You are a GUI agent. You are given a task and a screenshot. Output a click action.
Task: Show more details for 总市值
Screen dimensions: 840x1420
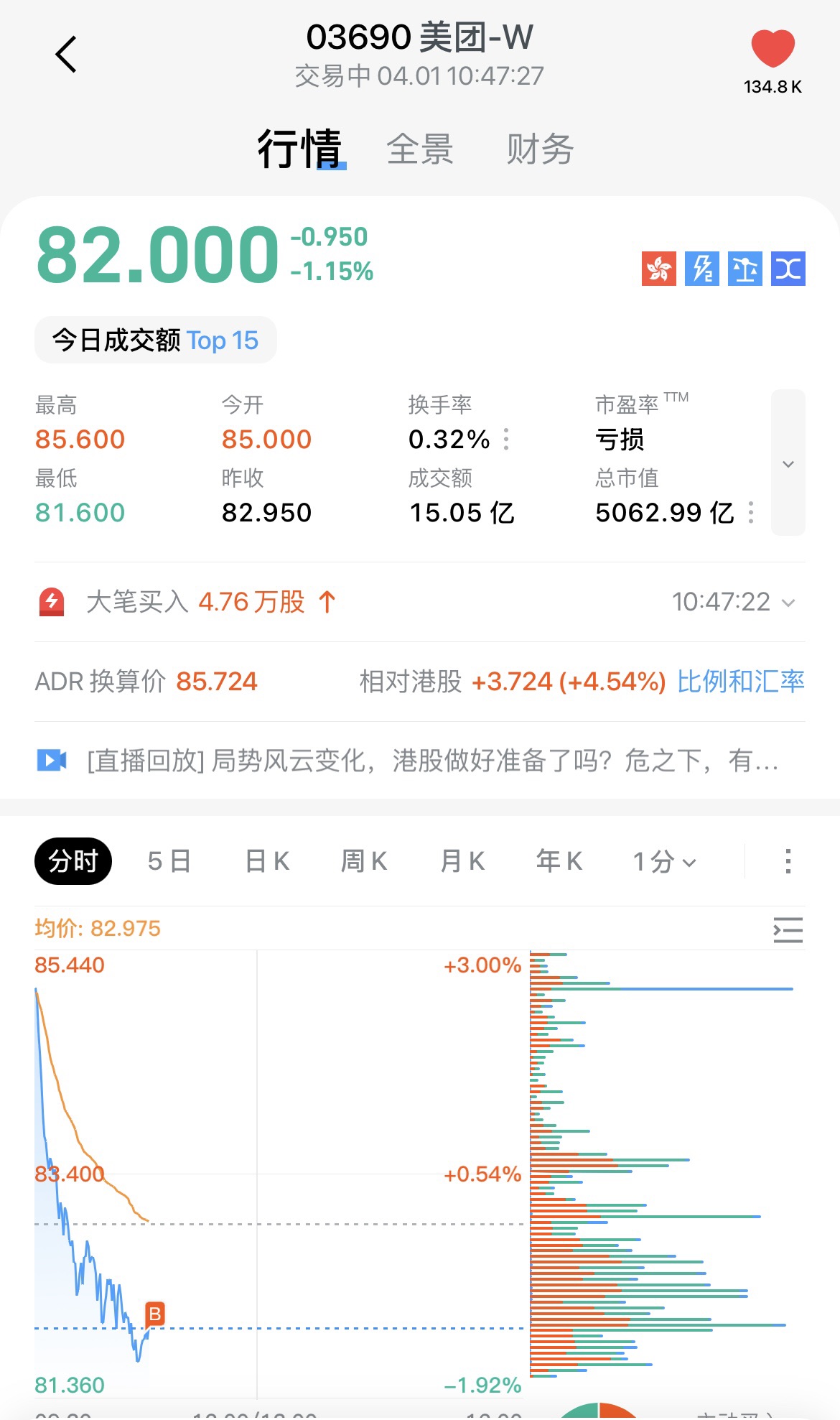[751, 512]
